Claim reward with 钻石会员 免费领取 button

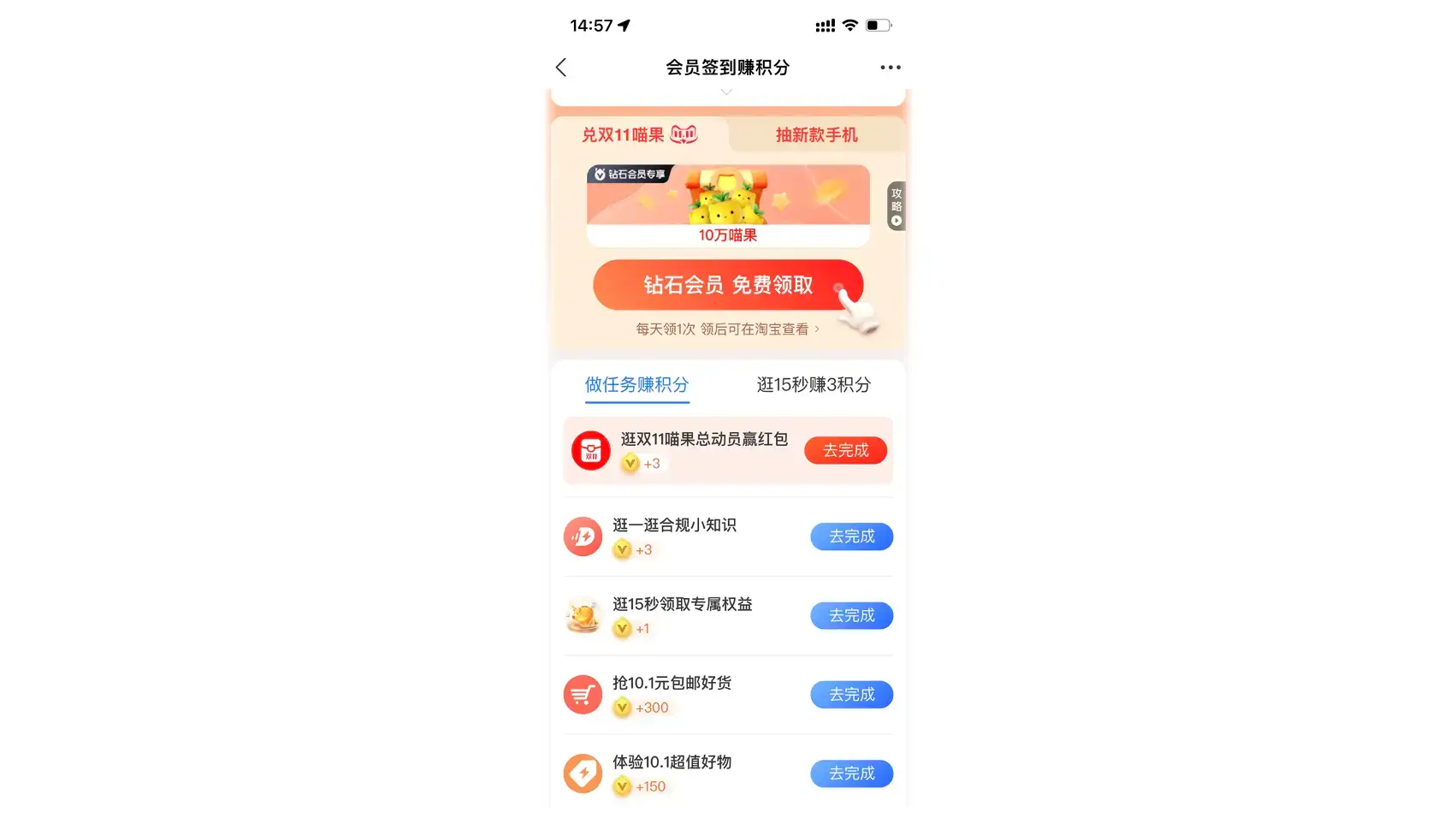(x=727, y=285)
